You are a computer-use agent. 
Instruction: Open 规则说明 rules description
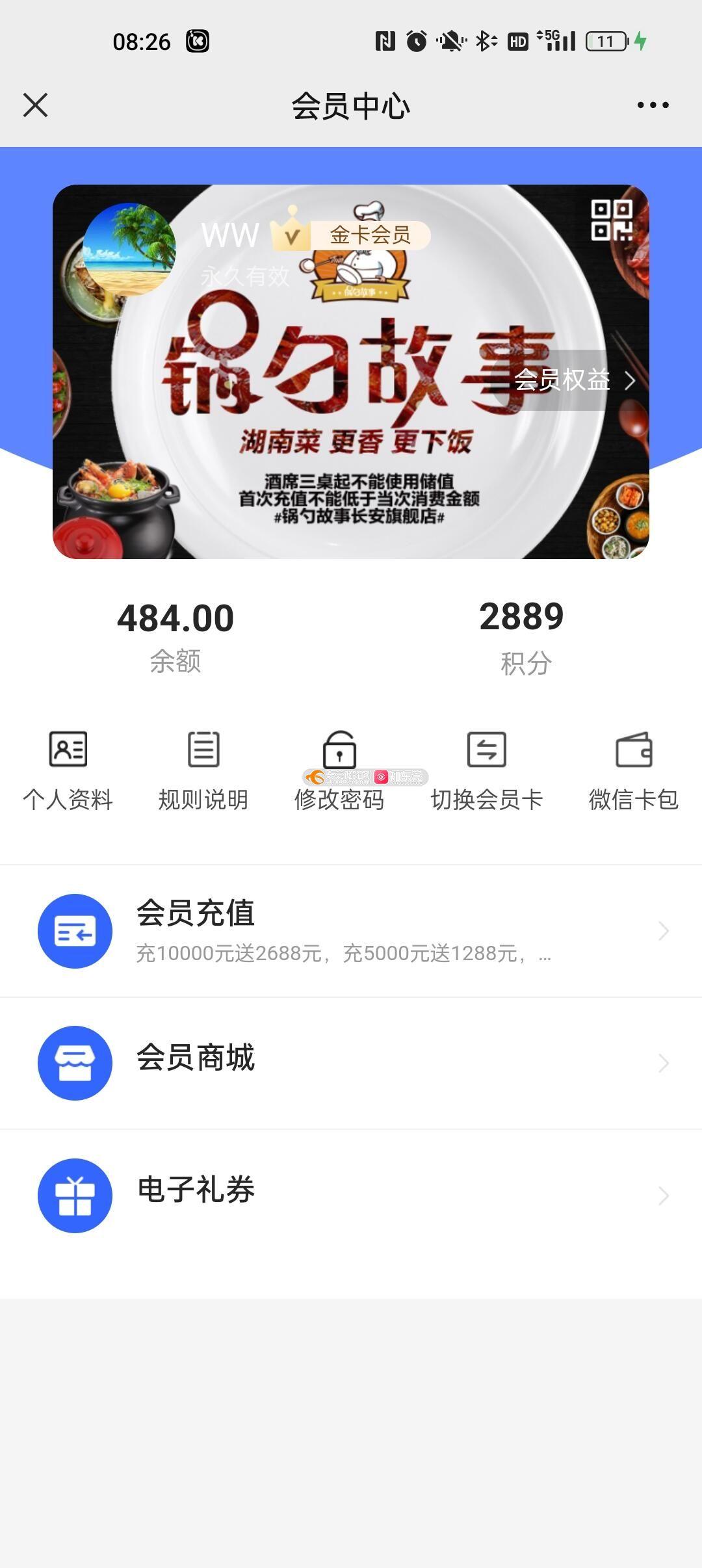coord(203,771)
